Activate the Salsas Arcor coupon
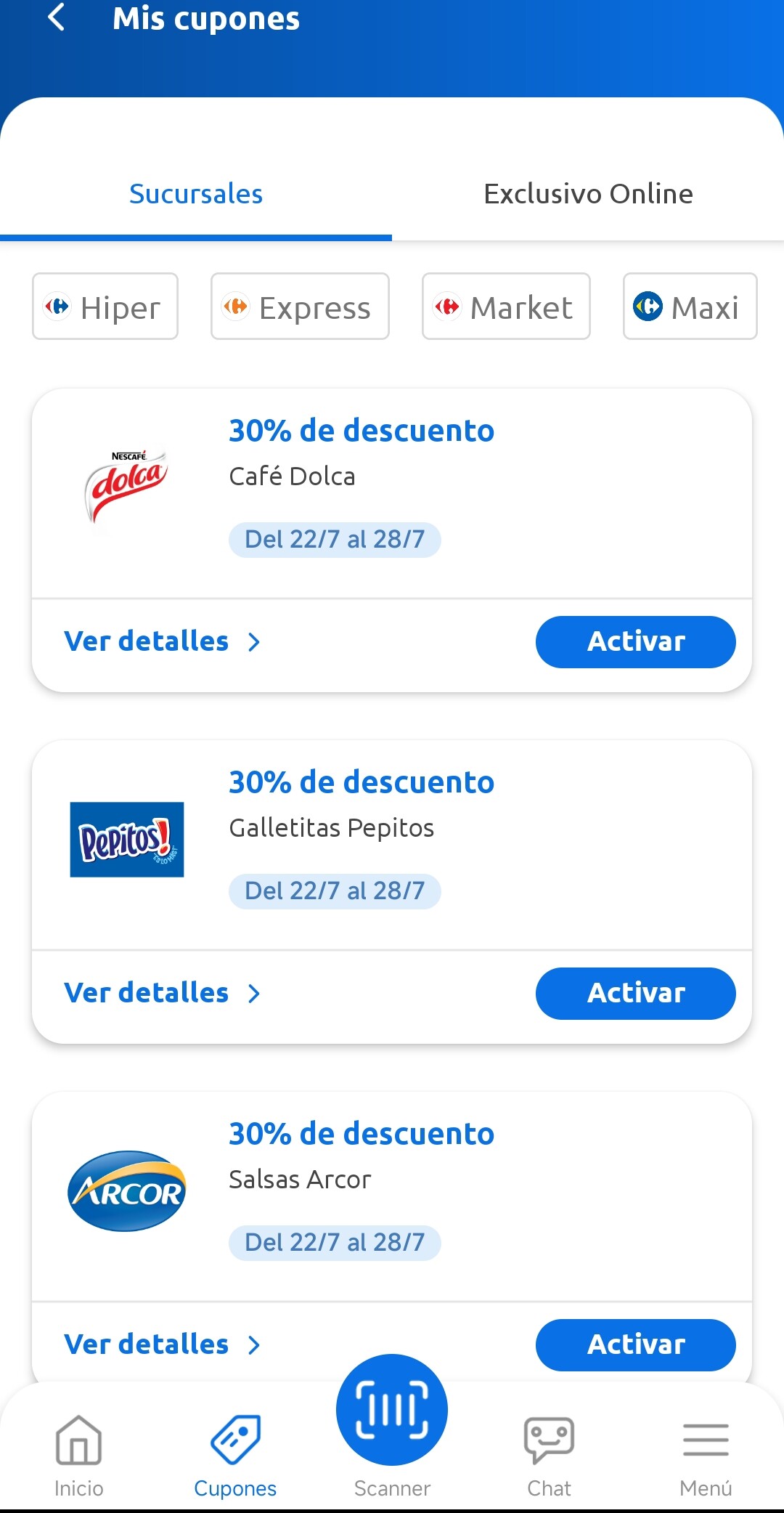 (635, 1345)
